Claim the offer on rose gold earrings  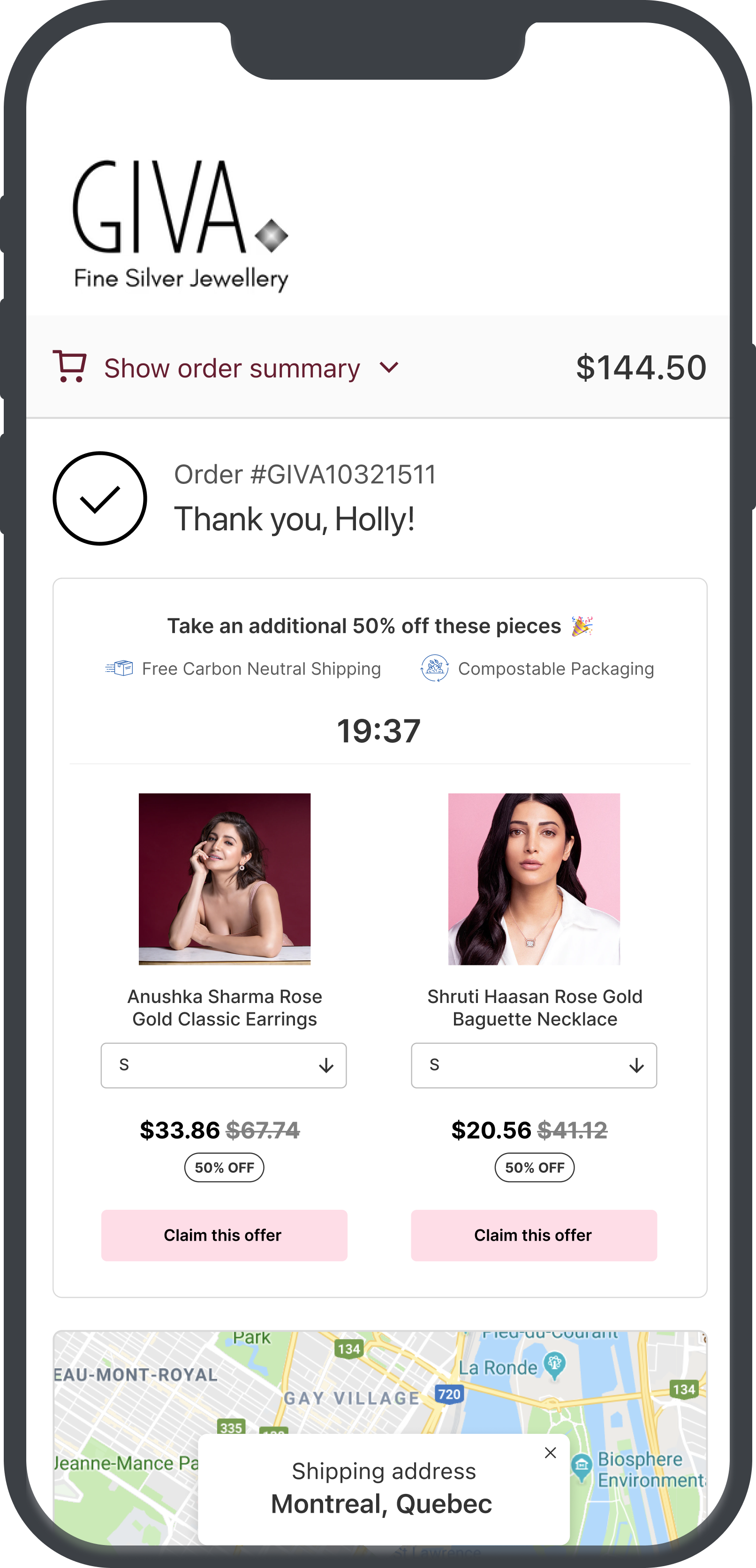click(223, 1235)
